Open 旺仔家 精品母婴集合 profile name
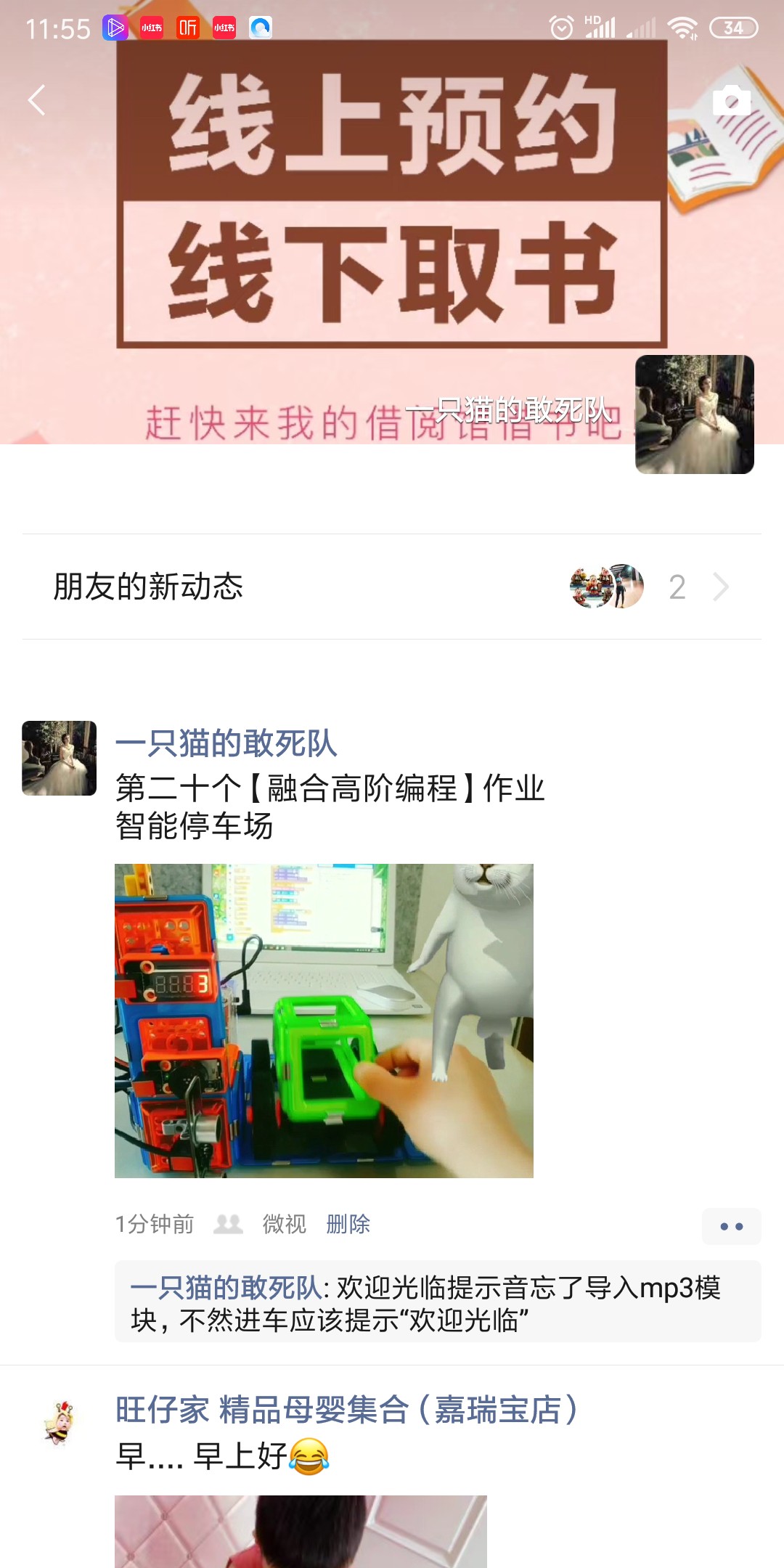Viewport: 784px width, 1568px height. click(347, 1410)
